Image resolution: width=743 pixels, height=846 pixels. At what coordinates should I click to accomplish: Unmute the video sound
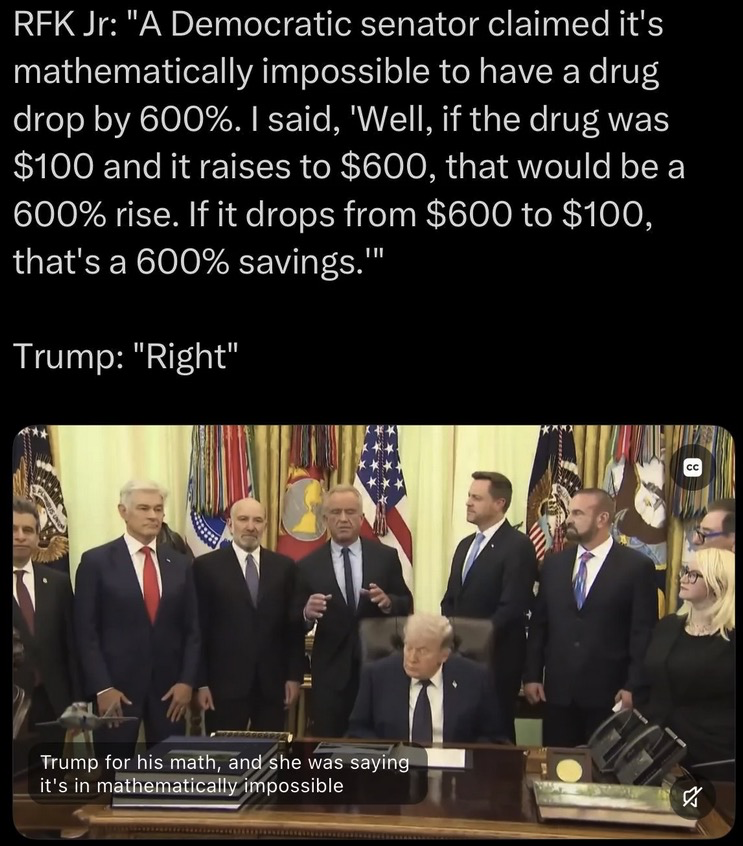point(692,797)
